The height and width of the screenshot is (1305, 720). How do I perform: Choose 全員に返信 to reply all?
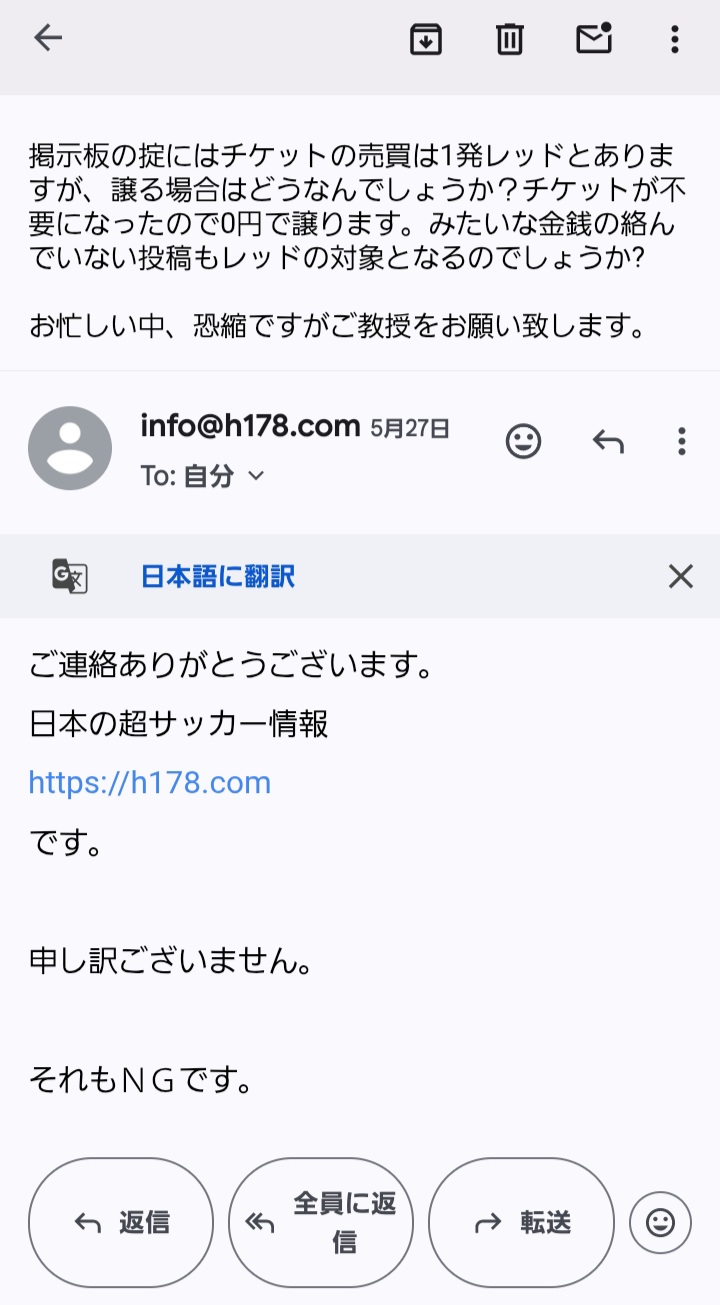pos(321,1222)
